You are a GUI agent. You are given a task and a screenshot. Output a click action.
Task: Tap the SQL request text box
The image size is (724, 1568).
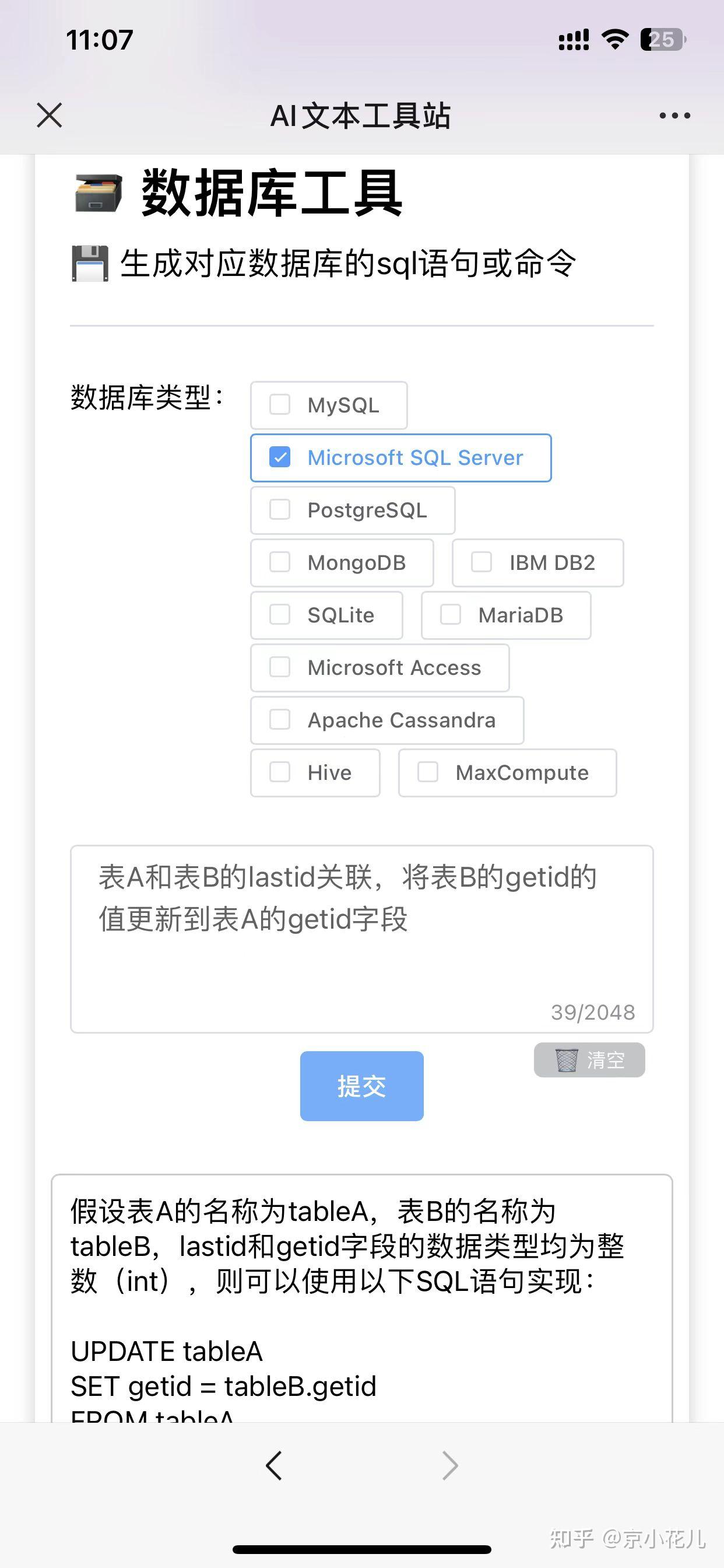[x=362, y=939]
